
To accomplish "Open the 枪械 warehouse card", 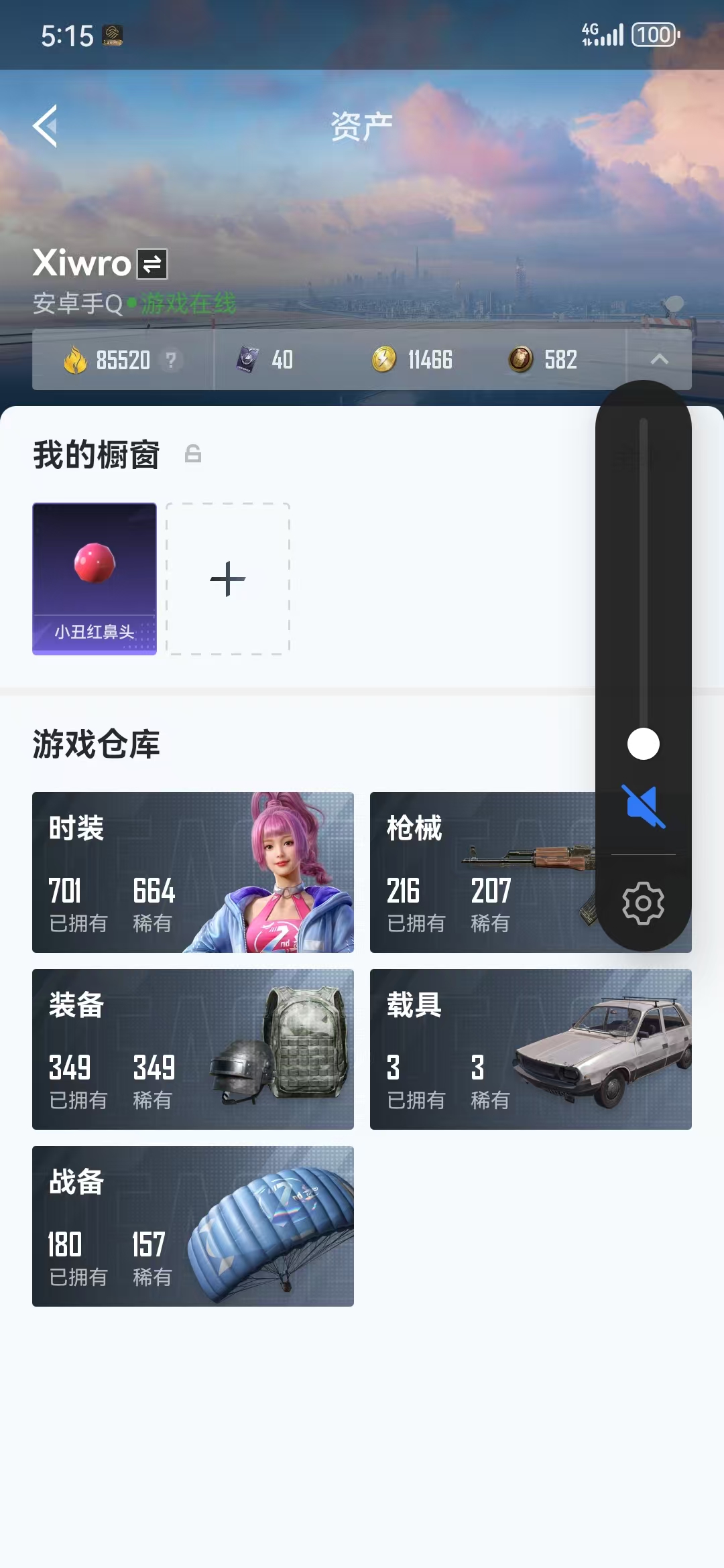I will (483, 872).
